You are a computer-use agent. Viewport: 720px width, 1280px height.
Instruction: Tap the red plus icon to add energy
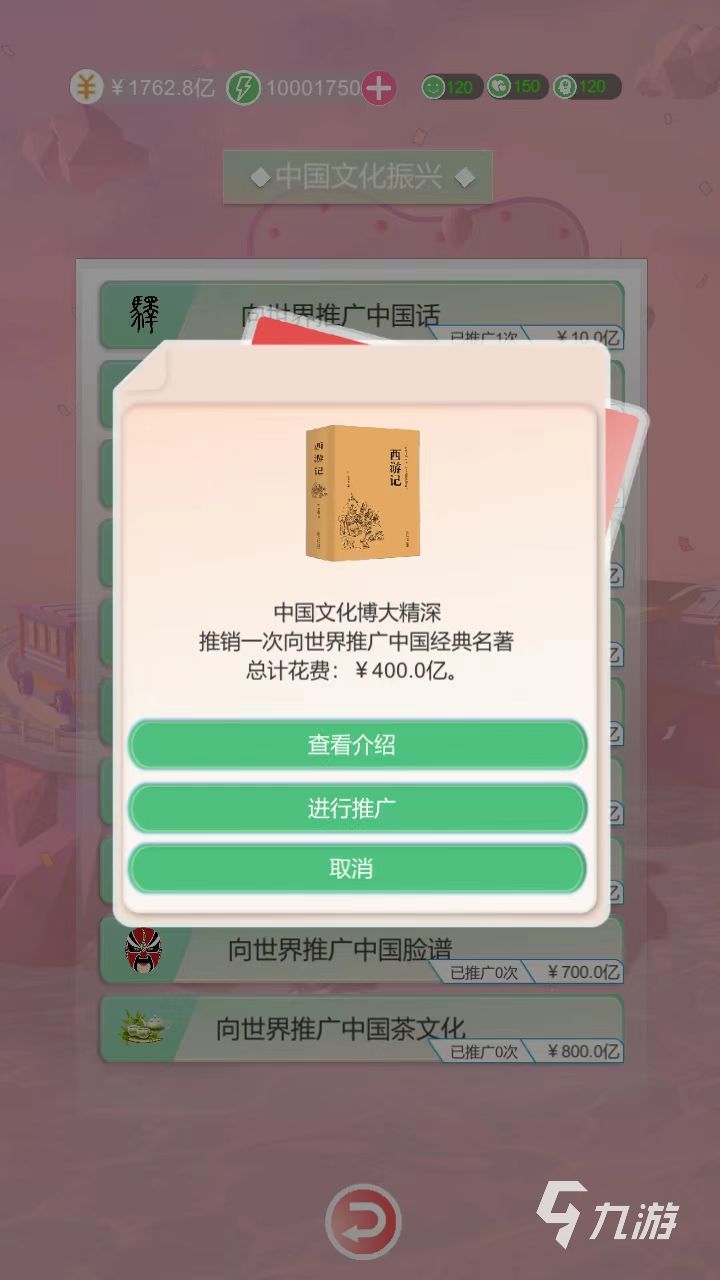pyautogui.click(x=378, y=88)
